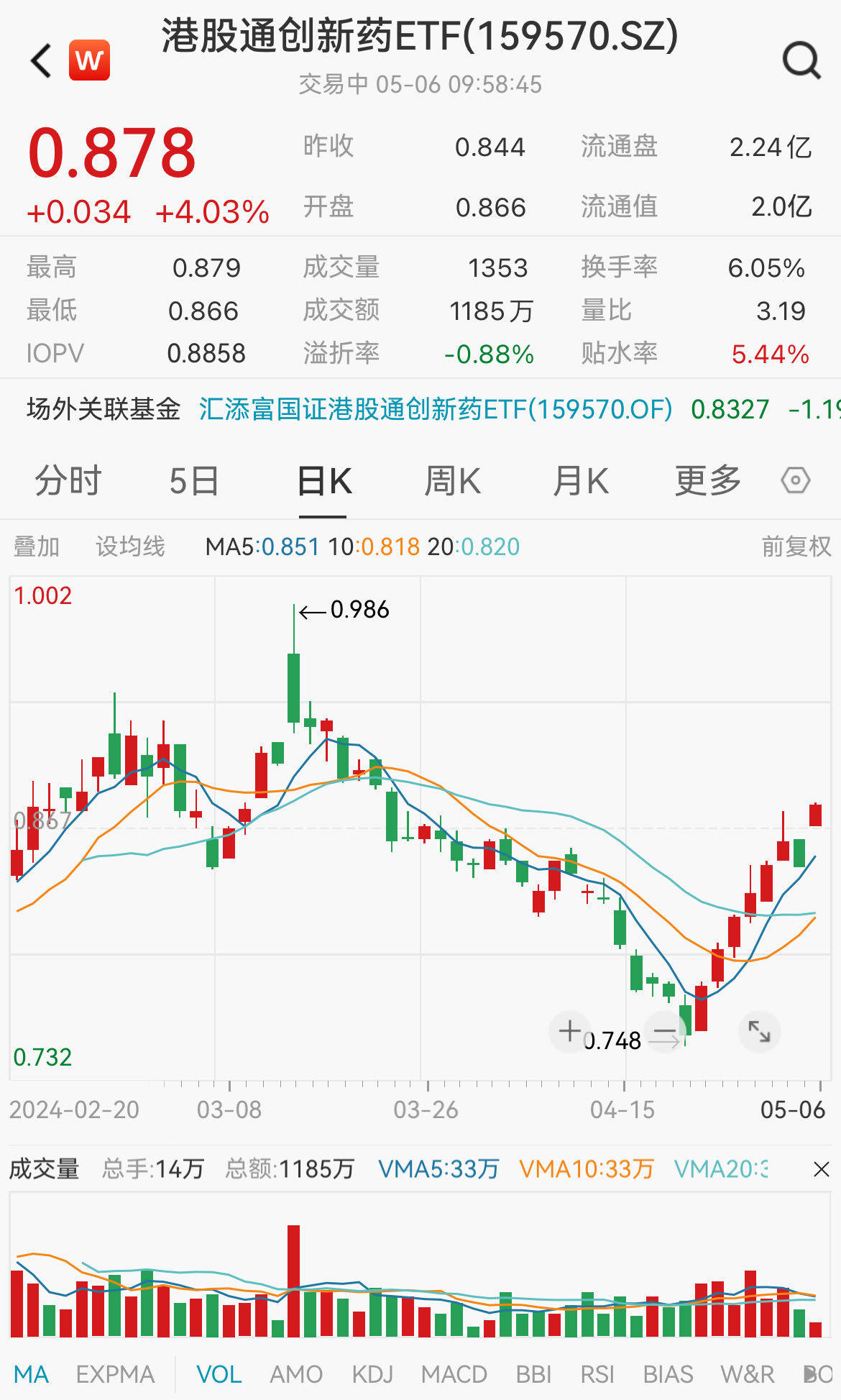Open chart settings via the crosshair icon
The height and width of the screenshot is (1400, 841).
pos(795,479)
